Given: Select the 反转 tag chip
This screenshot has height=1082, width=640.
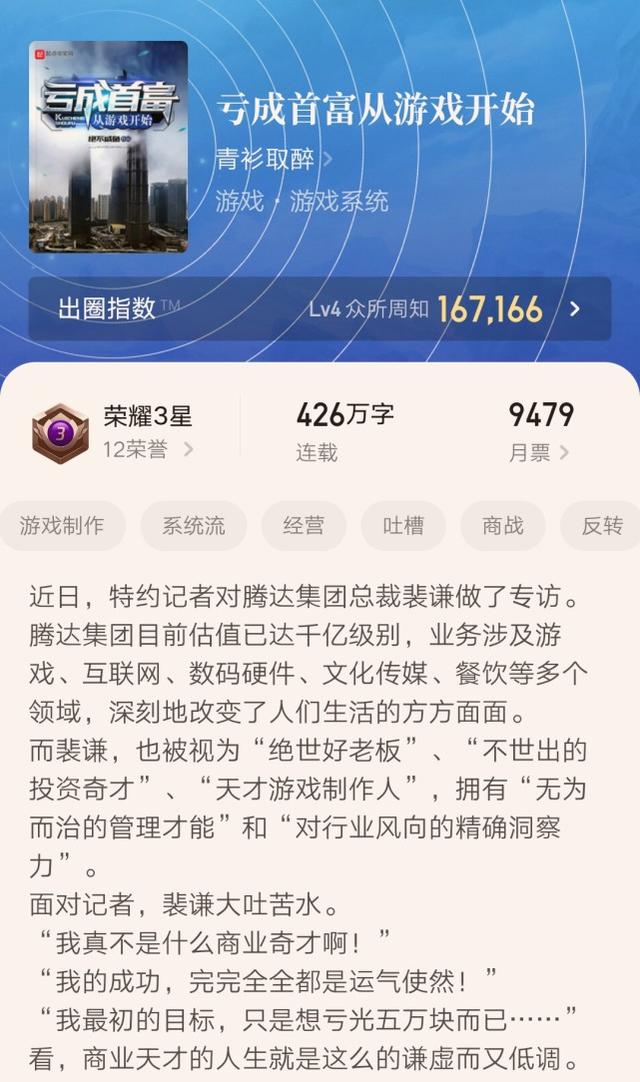Looking at the screenshot, I should pos(600,526).
